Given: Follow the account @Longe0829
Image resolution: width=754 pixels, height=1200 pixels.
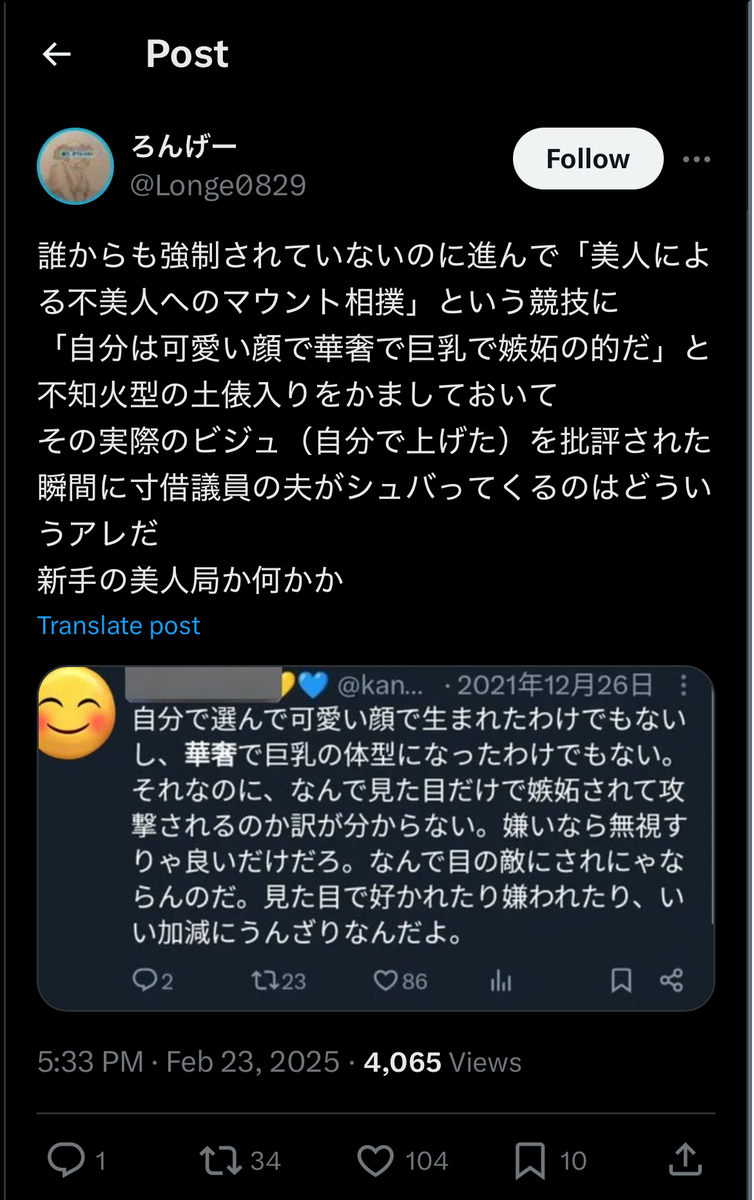Looking at the screenshot, I should (587, 159).
